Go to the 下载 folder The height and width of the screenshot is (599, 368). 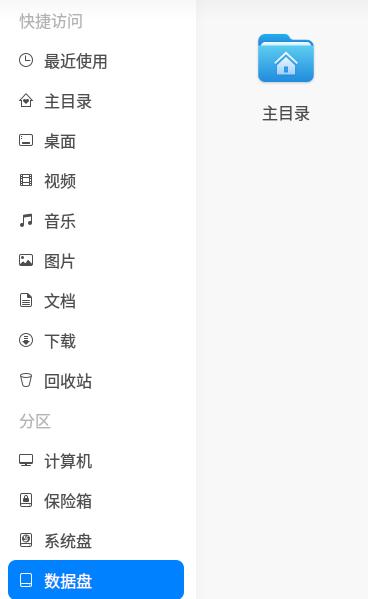[96, 341]
